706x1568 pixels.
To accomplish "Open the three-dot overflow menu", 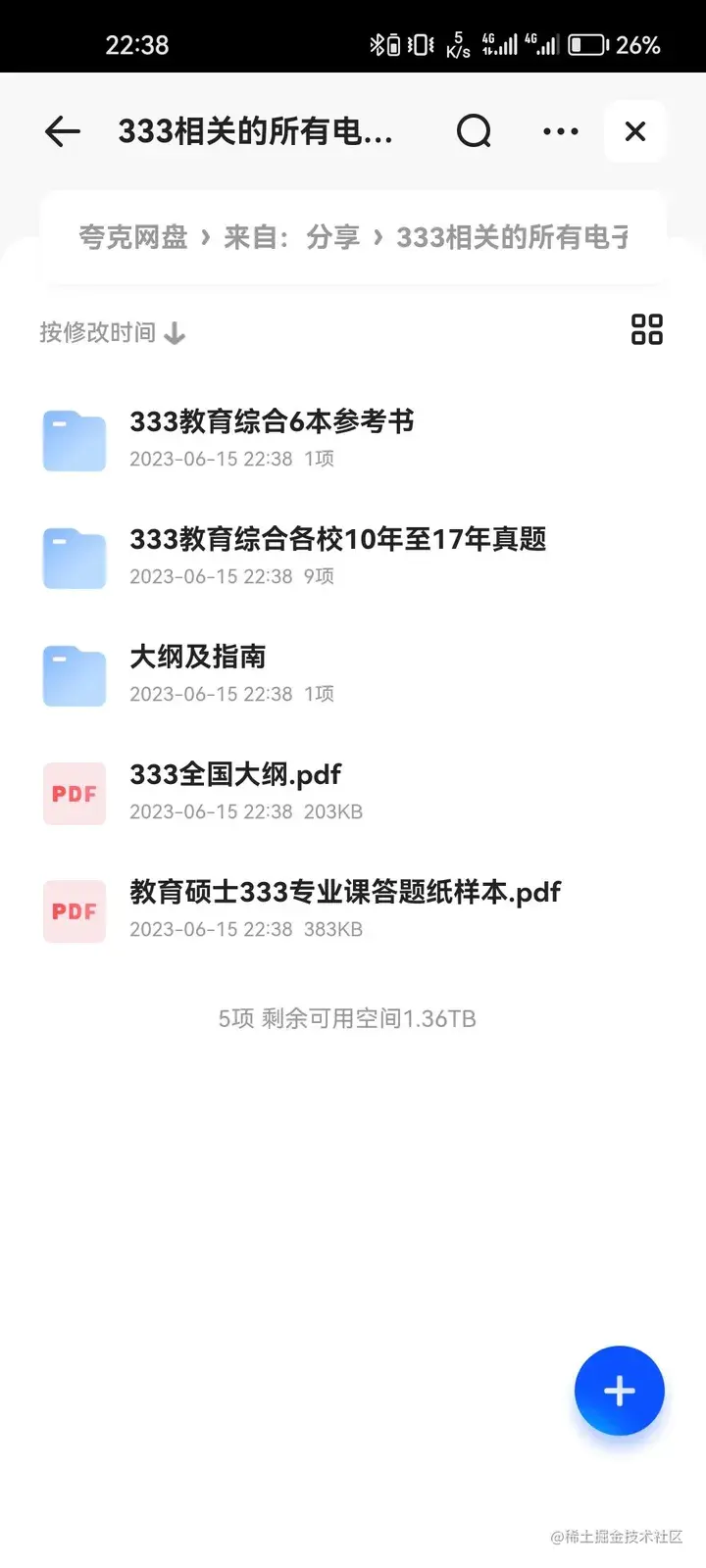I will click(560, 131).
